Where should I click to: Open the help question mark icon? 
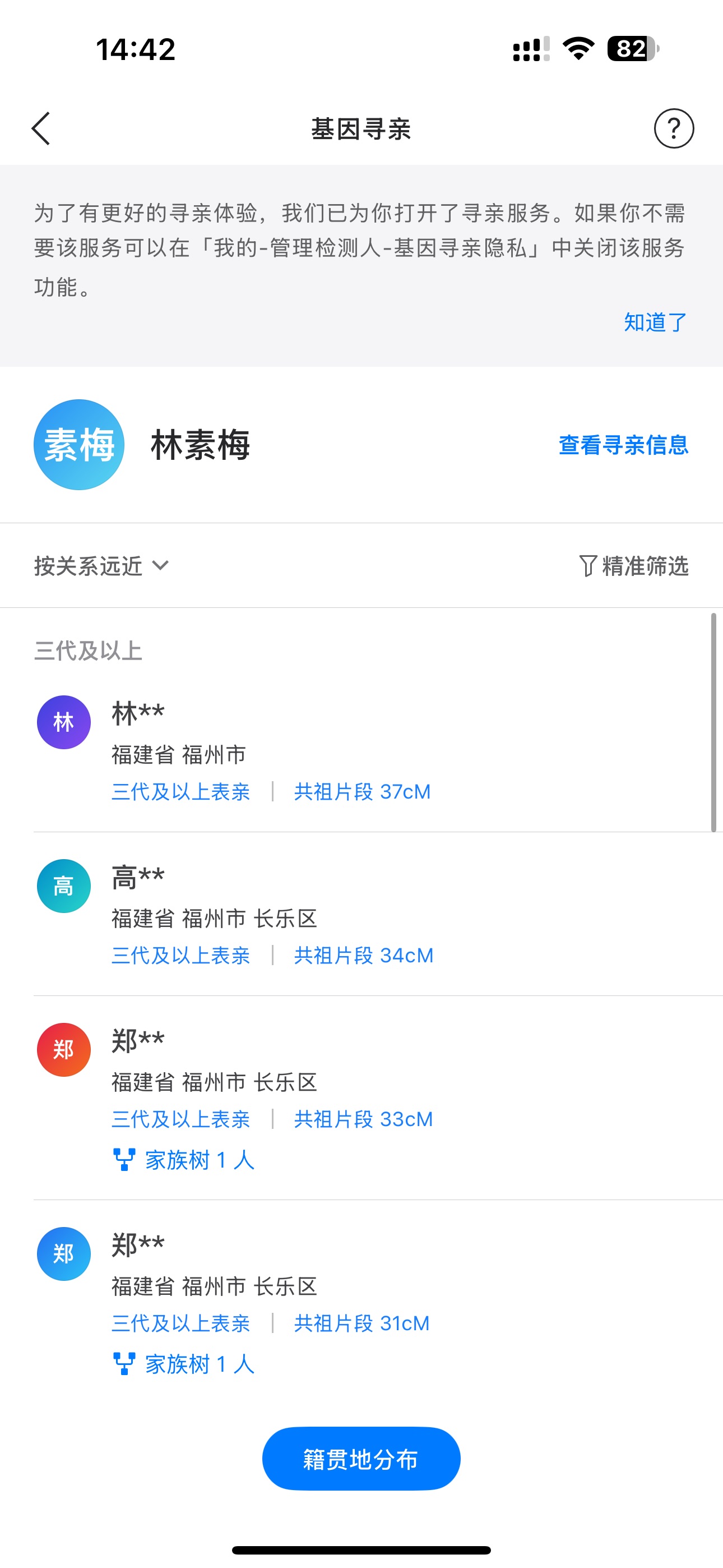point(673,128)
